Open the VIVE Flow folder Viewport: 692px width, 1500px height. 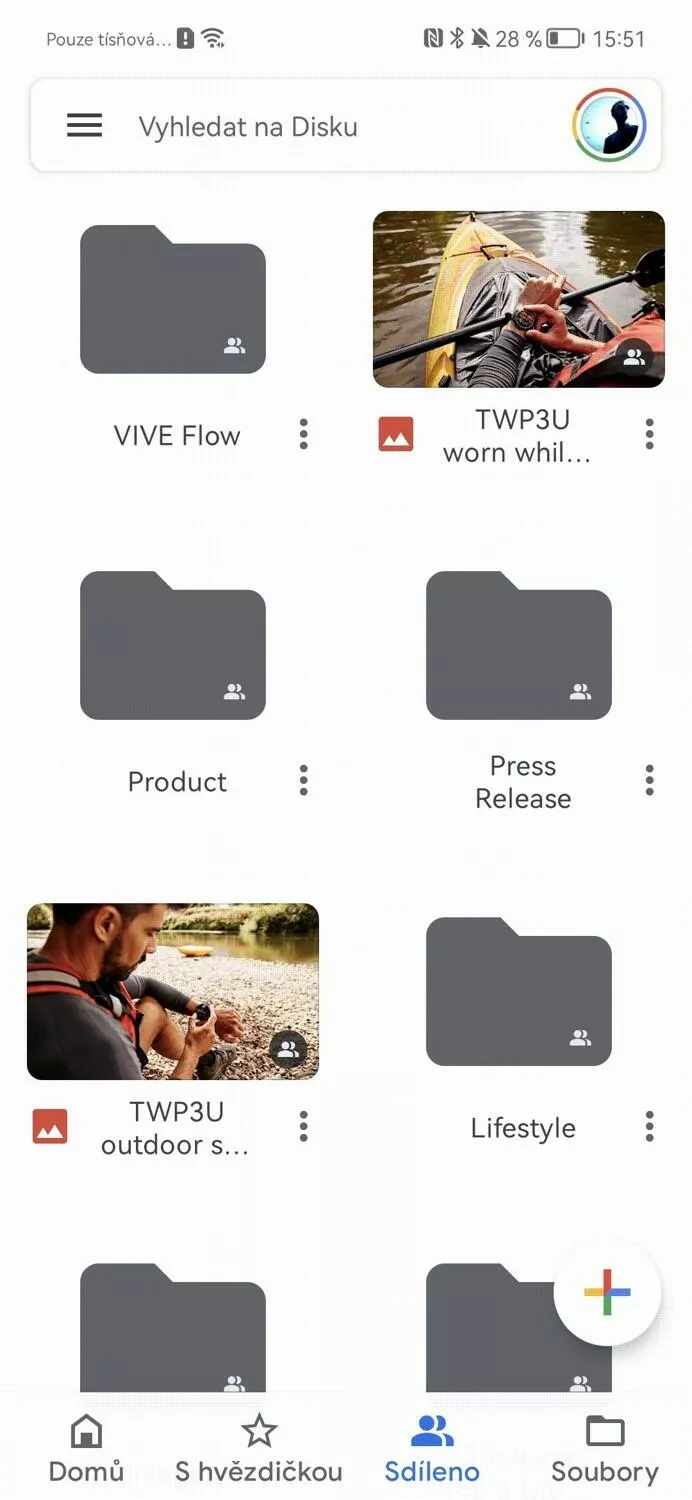173,300
